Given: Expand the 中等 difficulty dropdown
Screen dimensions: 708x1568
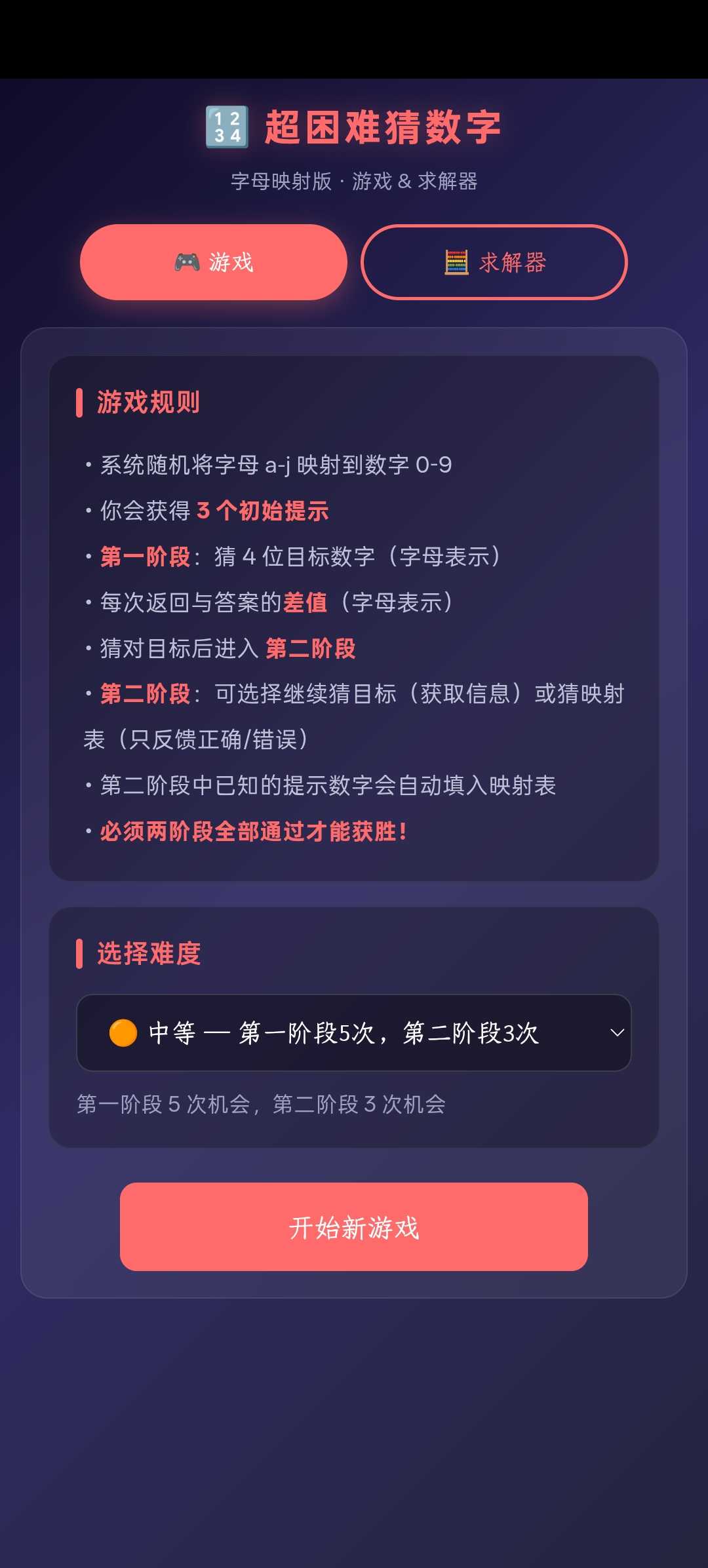Looking at the screenshot, I should pos(354,1032).
